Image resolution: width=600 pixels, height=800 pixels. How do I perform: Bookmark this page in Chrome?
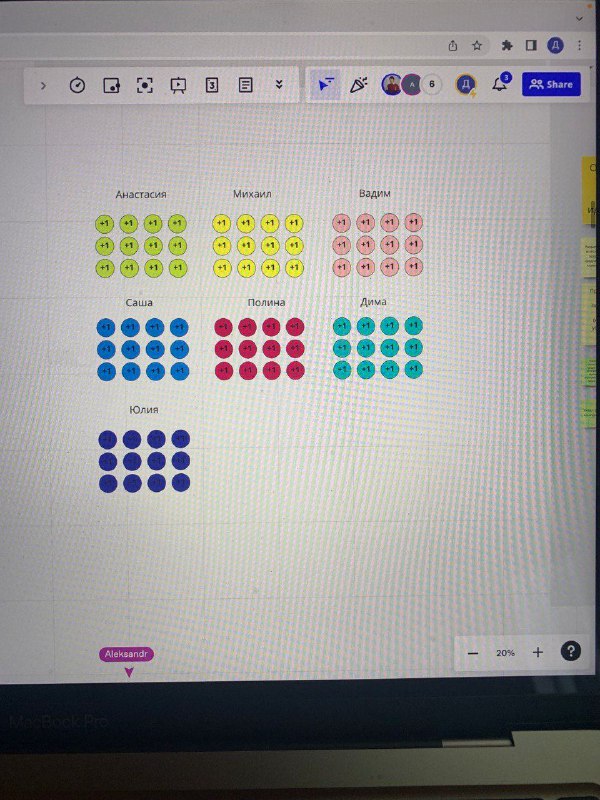(x=478, y=44)
